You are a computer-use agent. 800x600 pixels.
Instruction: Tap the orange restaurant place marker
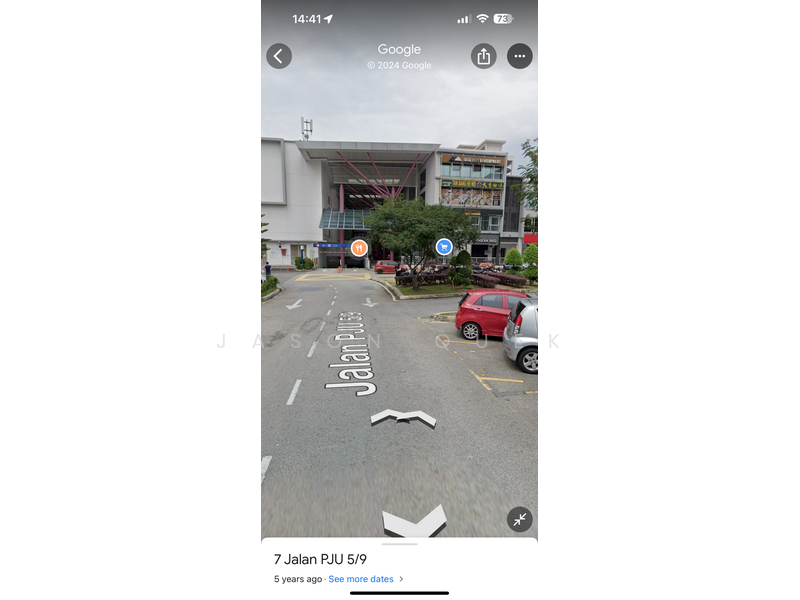(x=359, y=248)
